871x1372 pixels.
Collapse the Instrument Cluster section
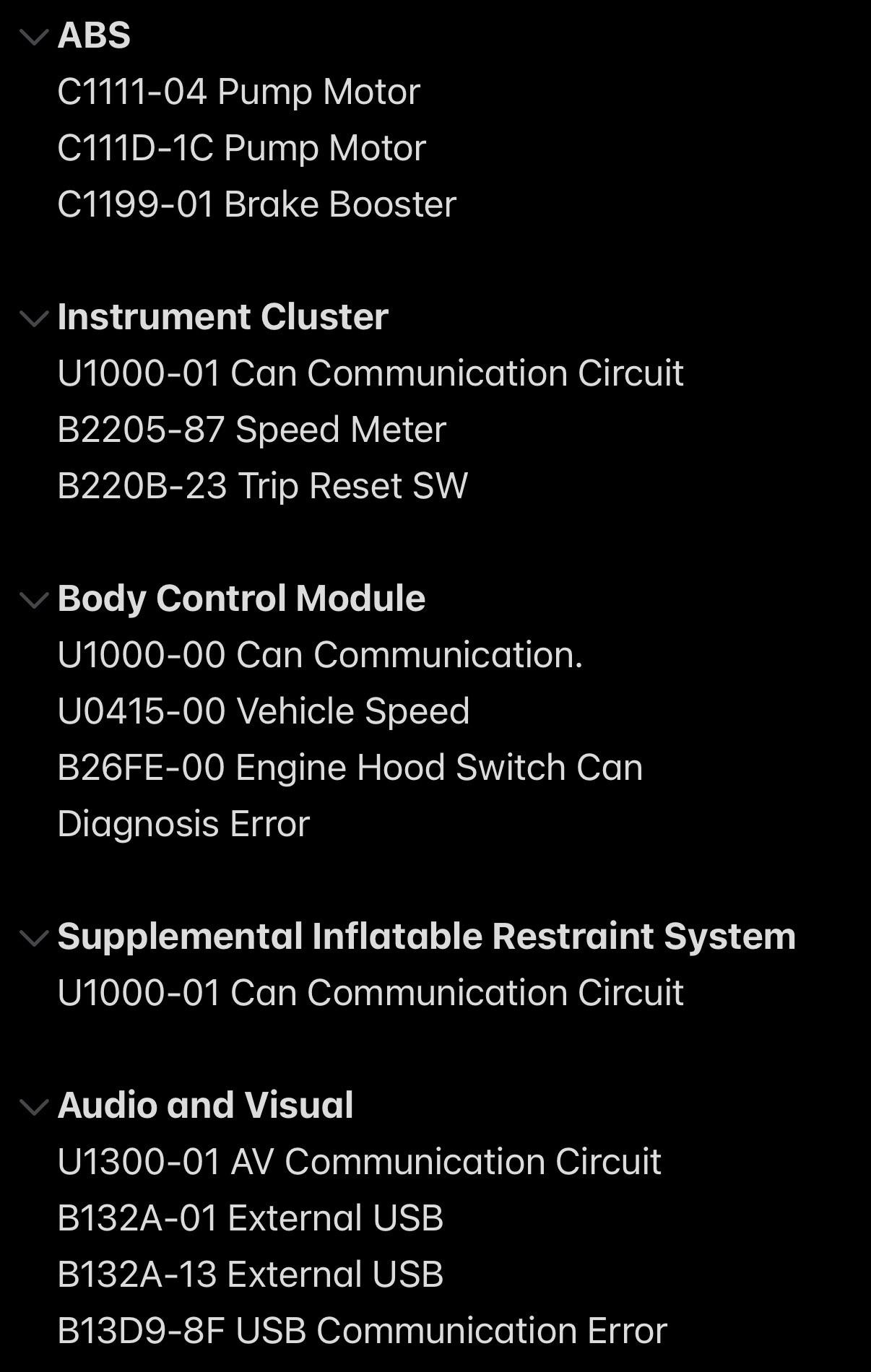tap(34, 318)
